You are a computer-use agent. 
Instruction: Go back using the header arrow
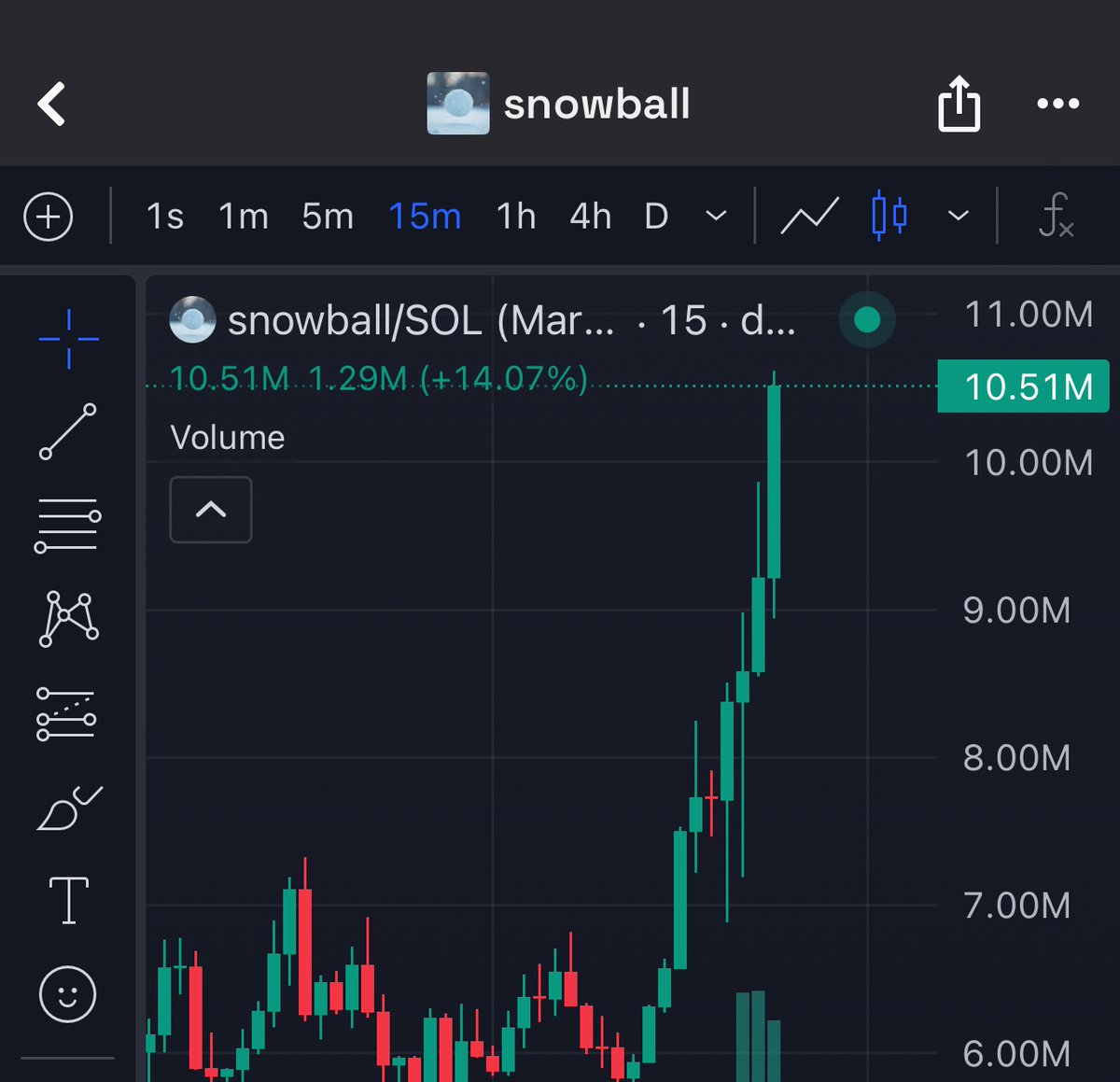52,104
